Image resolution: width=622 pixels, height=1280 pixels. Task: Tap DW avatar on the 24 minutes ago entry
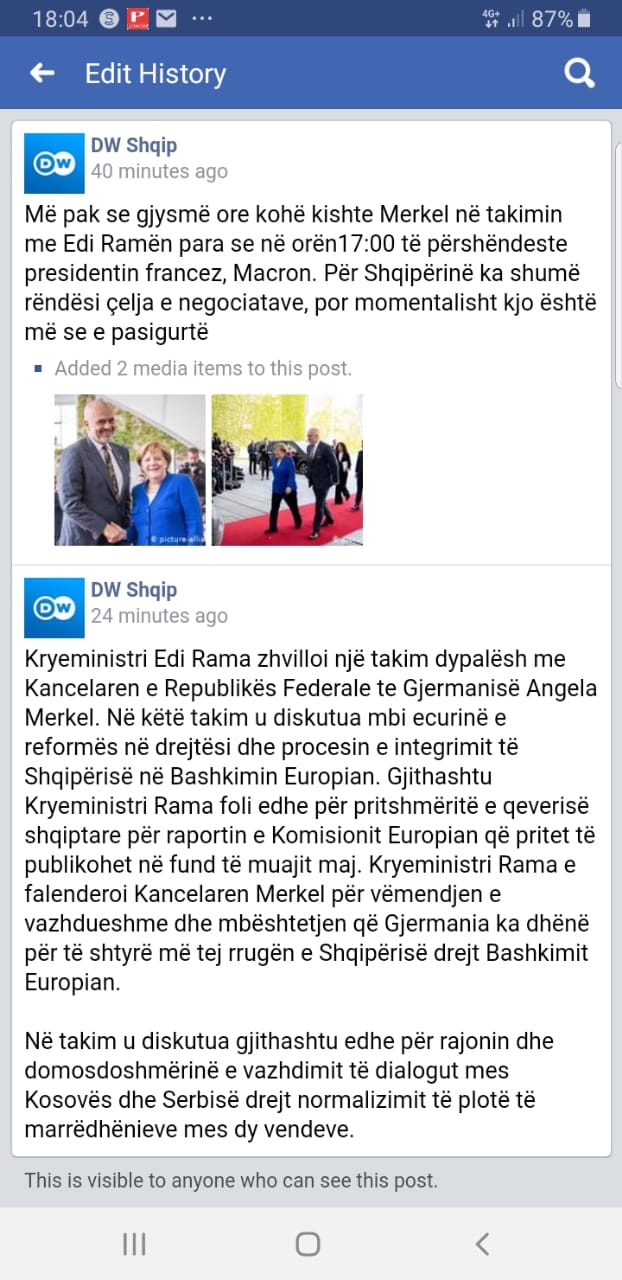54,607
